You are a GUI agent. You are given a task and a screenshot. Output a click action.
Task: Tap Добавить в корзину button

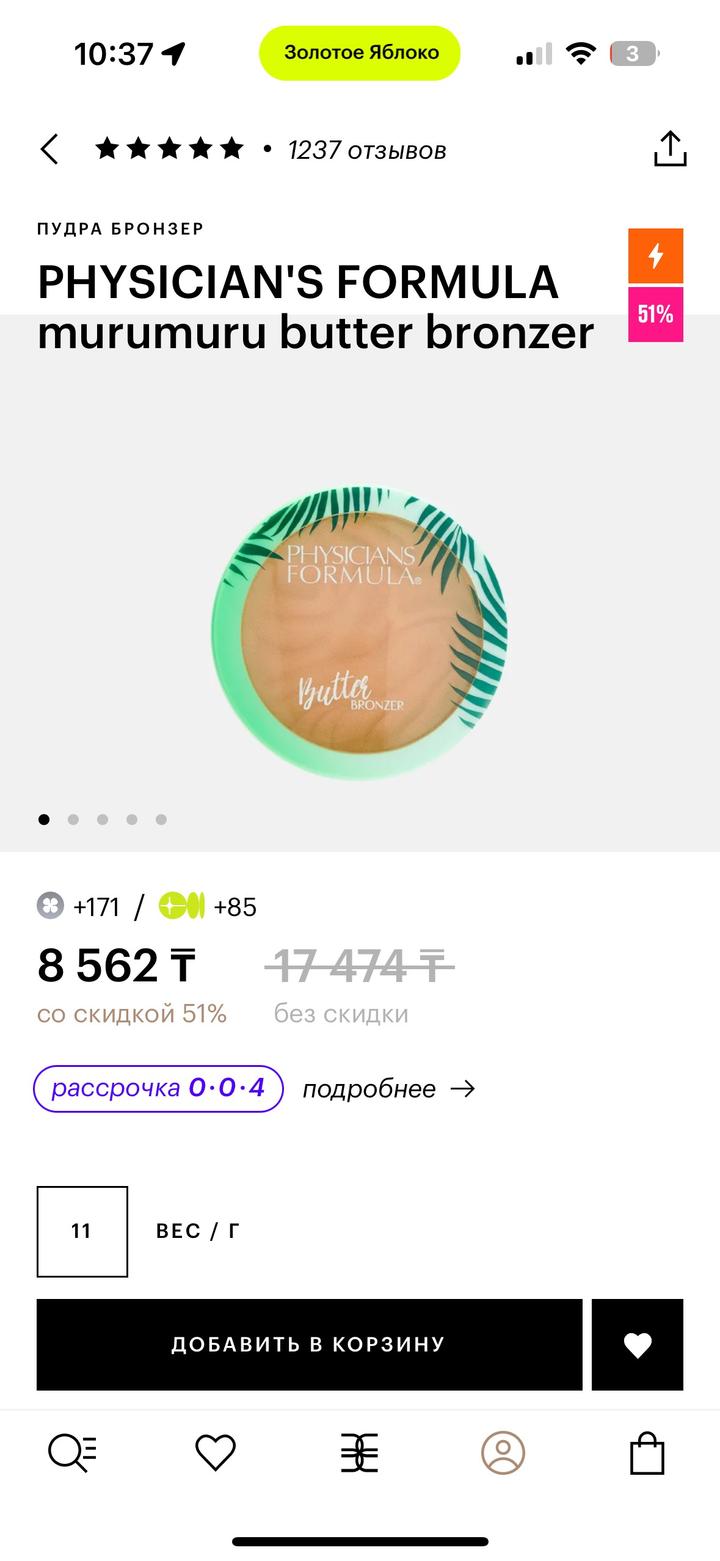[309, 1344]
